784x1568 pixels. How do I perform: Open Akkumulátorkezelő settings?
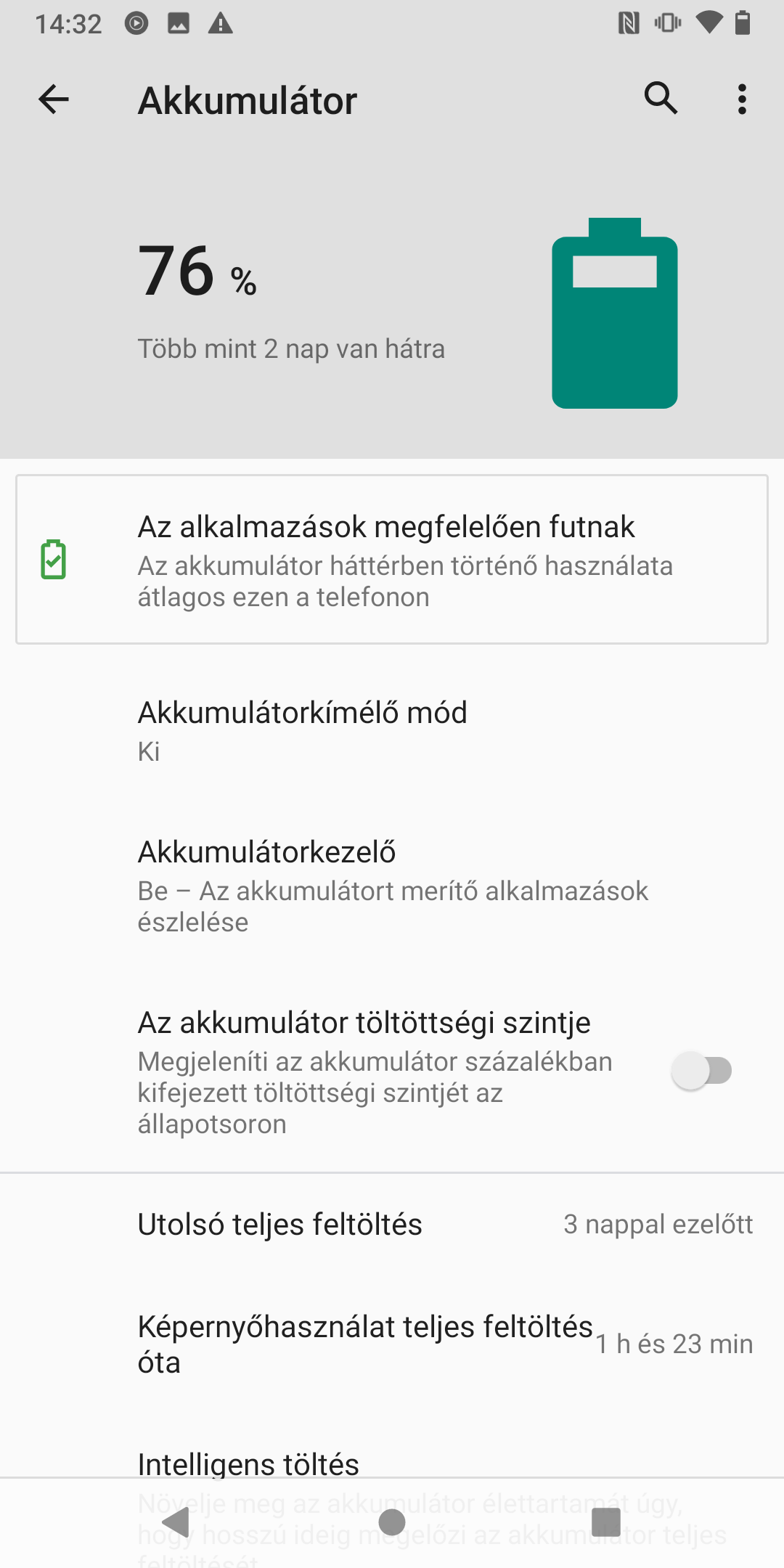pyautogui.click(x=392, y=886)
